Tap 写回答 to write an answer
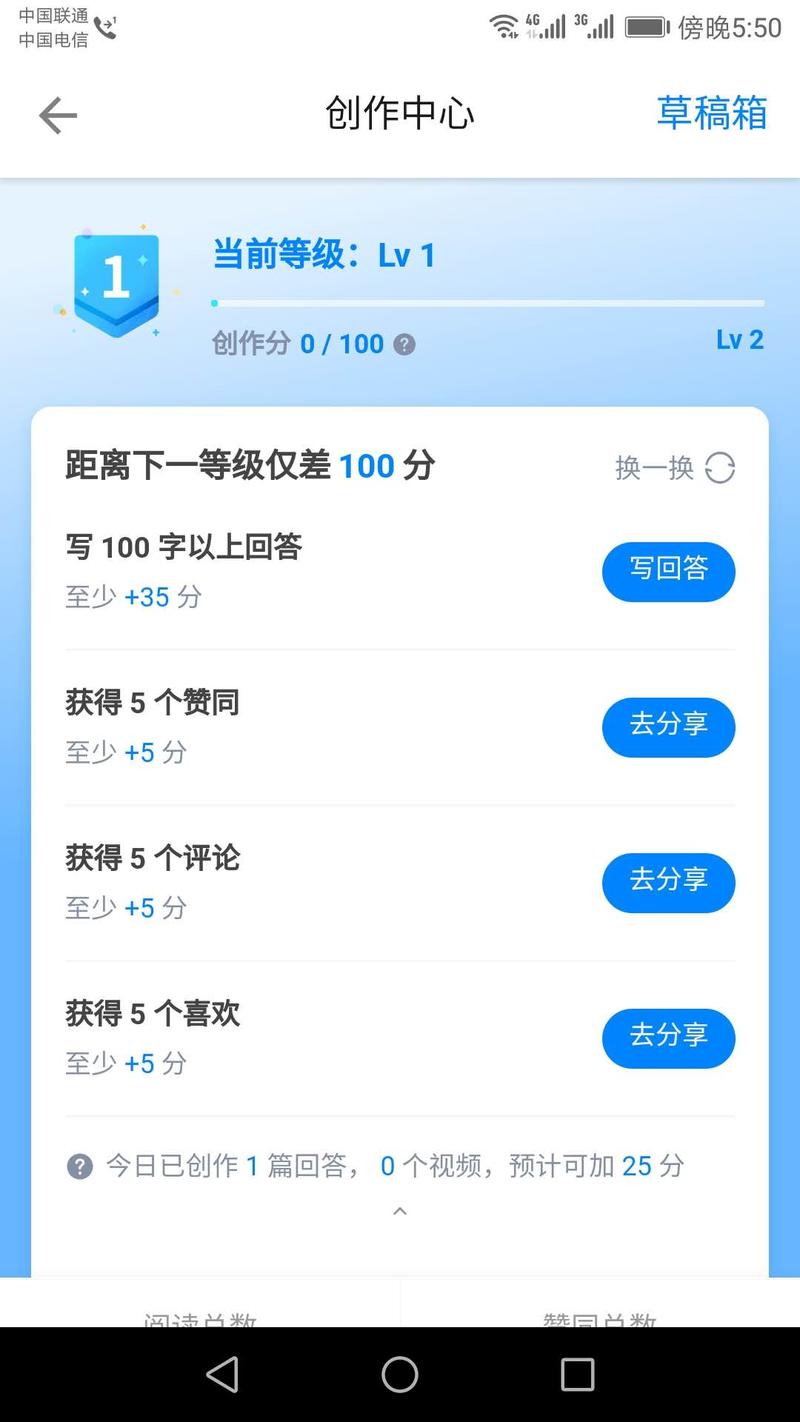 click(x=668, y=571)
